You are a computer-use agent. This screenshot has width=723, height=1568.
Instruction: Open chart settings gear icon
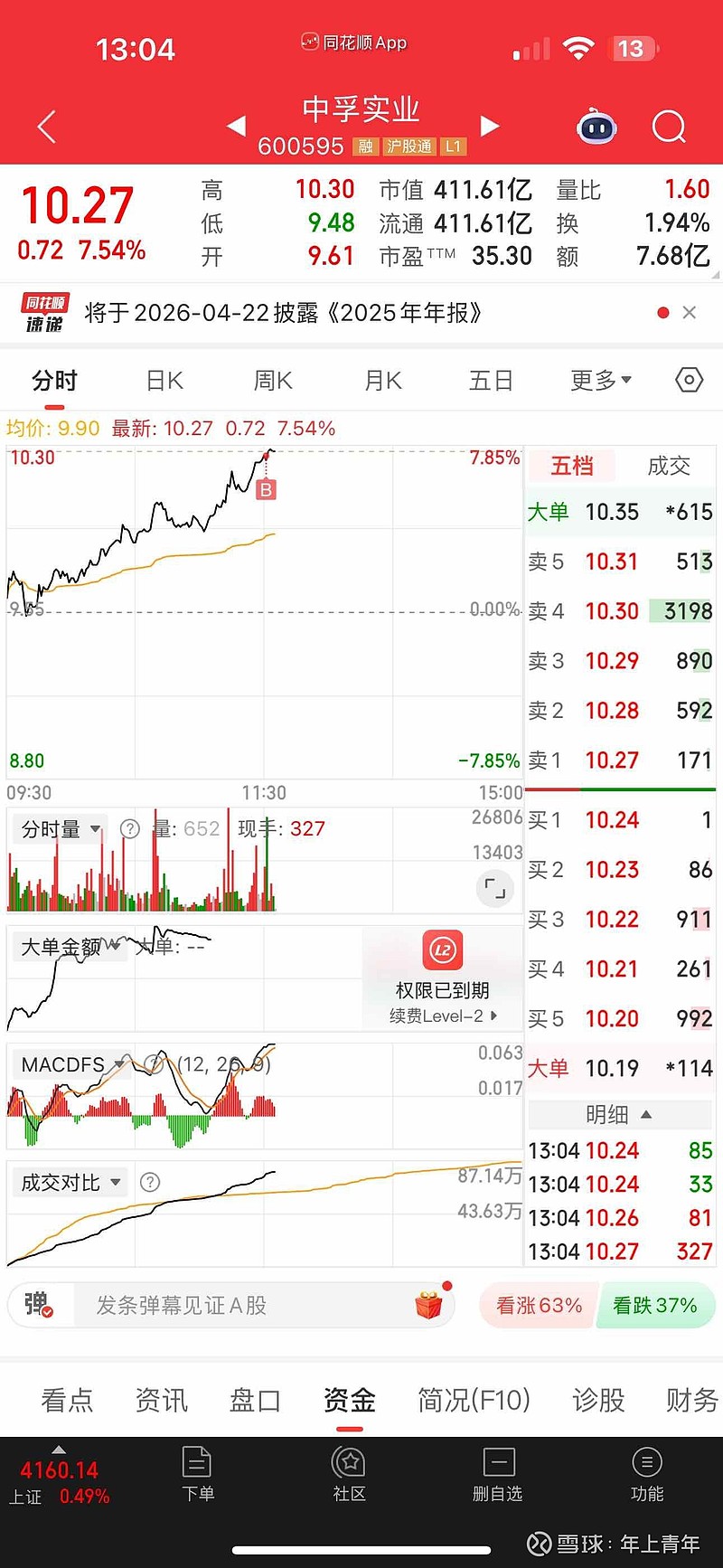(x=689, y=380)
